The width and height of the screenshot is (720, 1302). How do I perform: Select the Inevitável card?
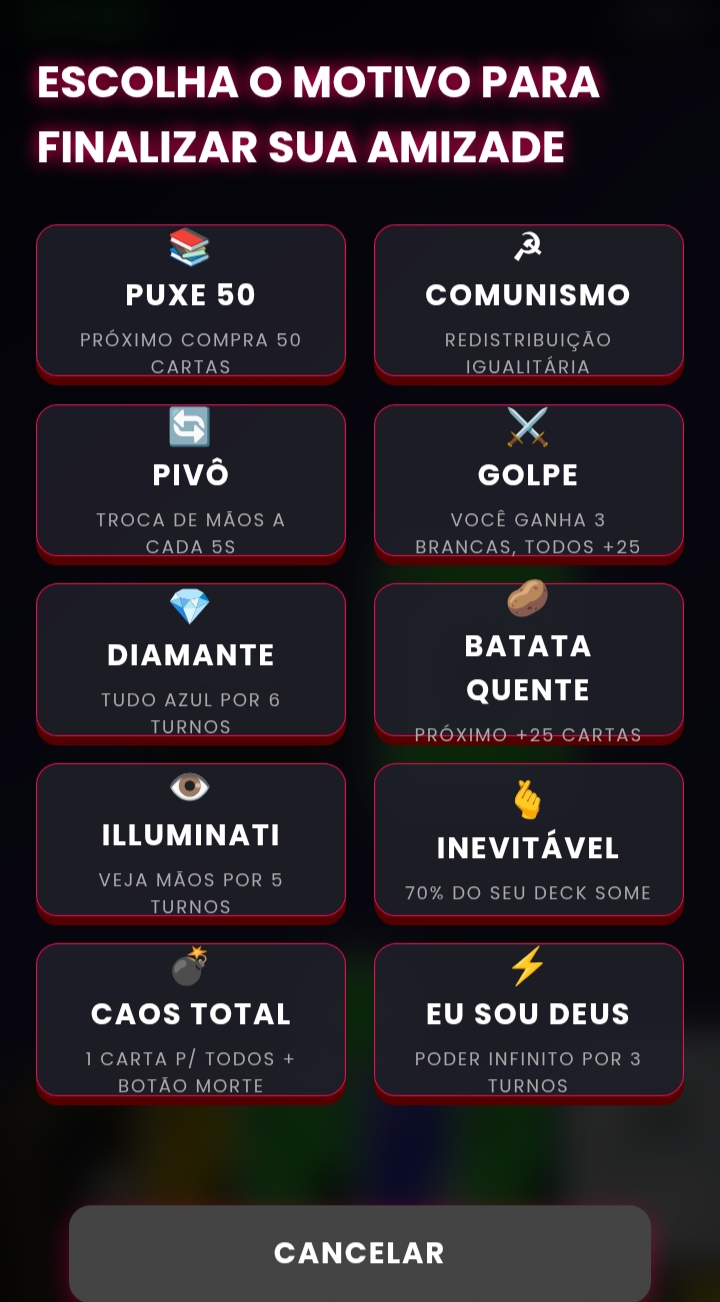528,841
